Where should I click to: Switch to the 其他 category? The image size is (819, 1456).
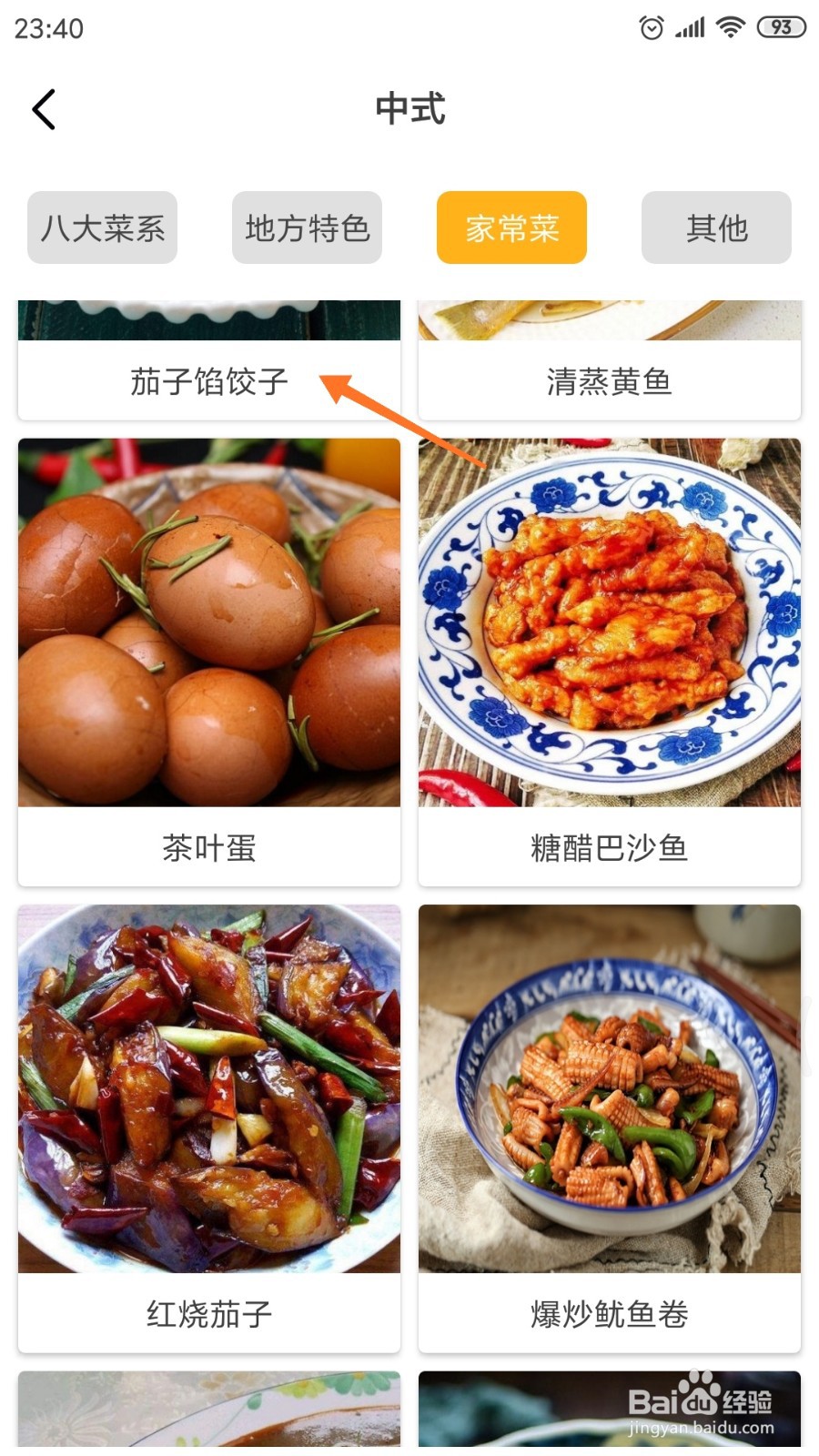(x=716, y=227)
